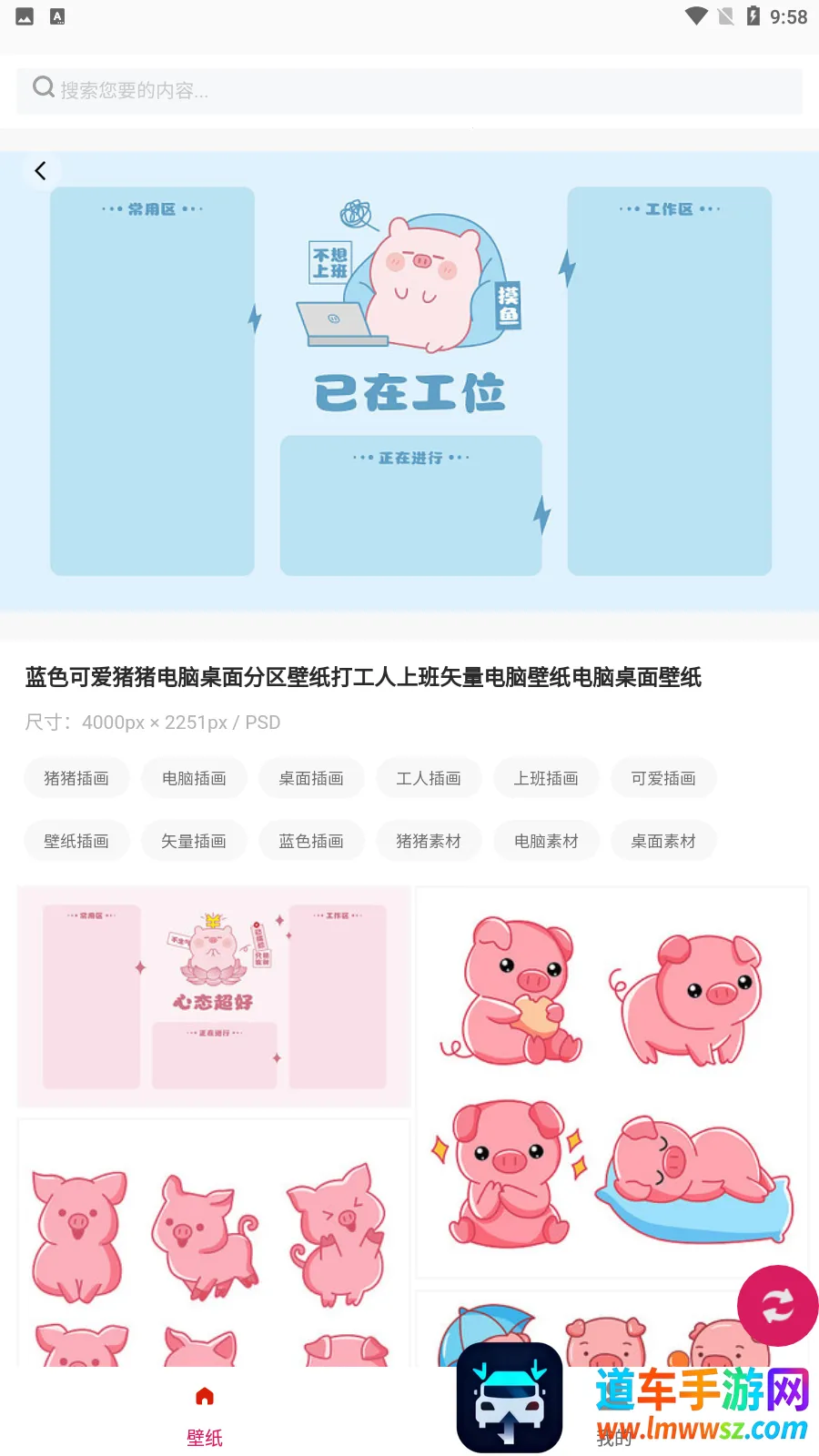Tap the red refresh floating button
Screen dimensions: 819x1456
click(777, 1306)
